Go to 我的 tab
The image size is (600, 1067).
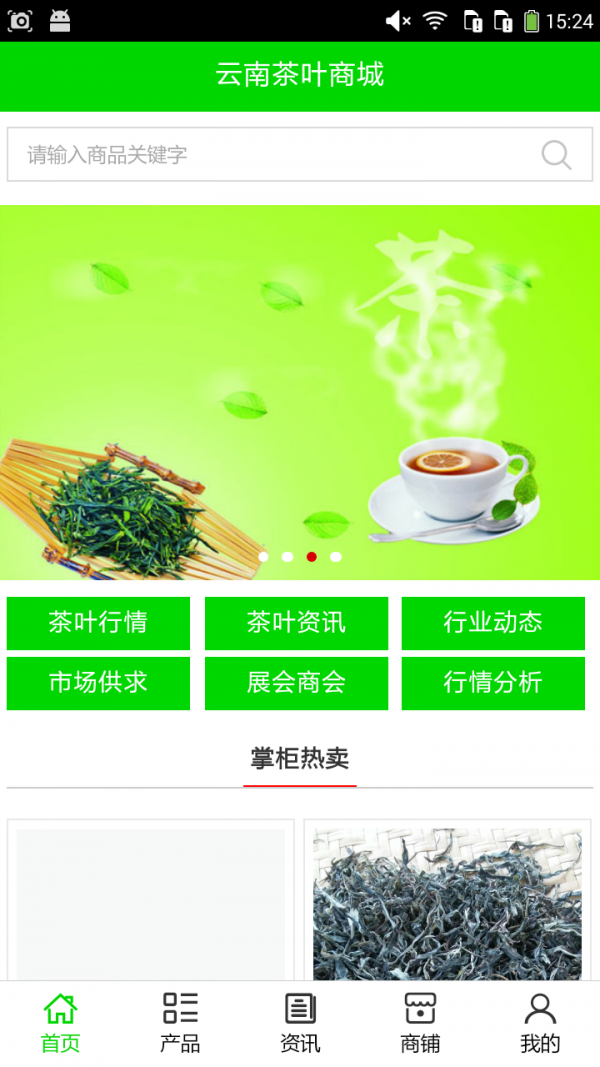pyautogui.click(x=540, y=1023)
